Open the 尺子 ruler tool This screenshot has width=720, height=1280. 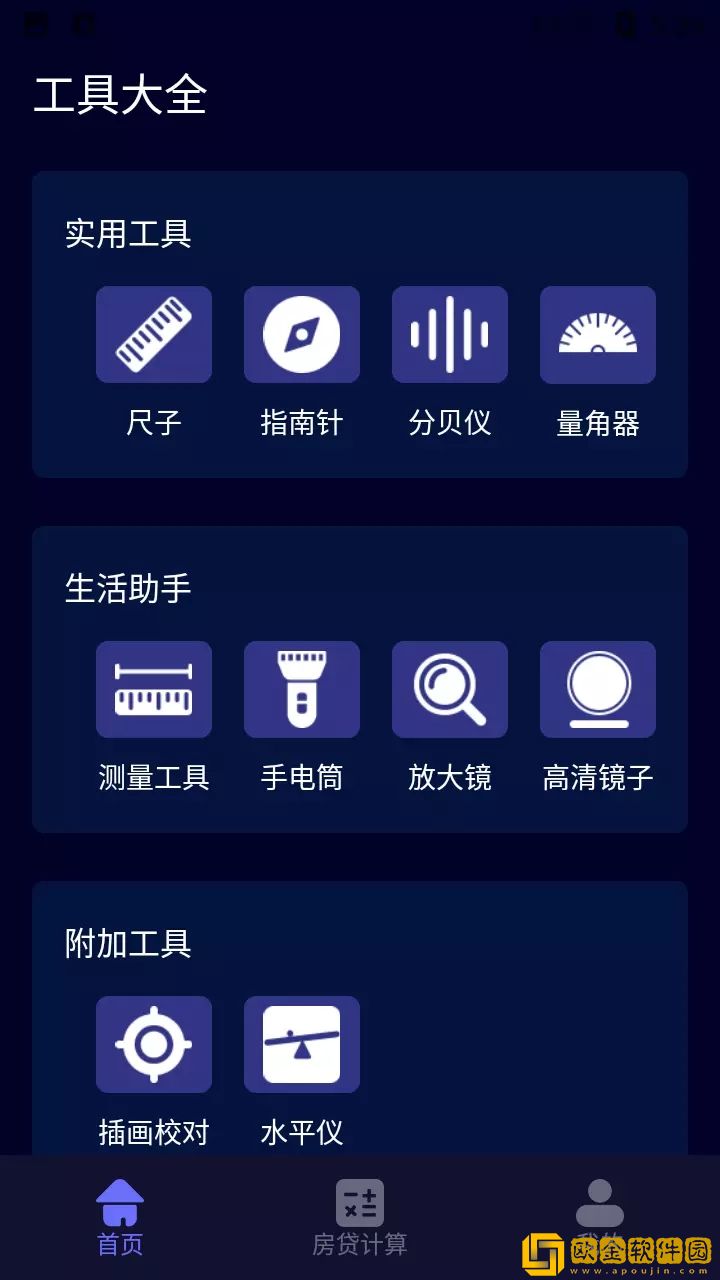coord(154,334)
